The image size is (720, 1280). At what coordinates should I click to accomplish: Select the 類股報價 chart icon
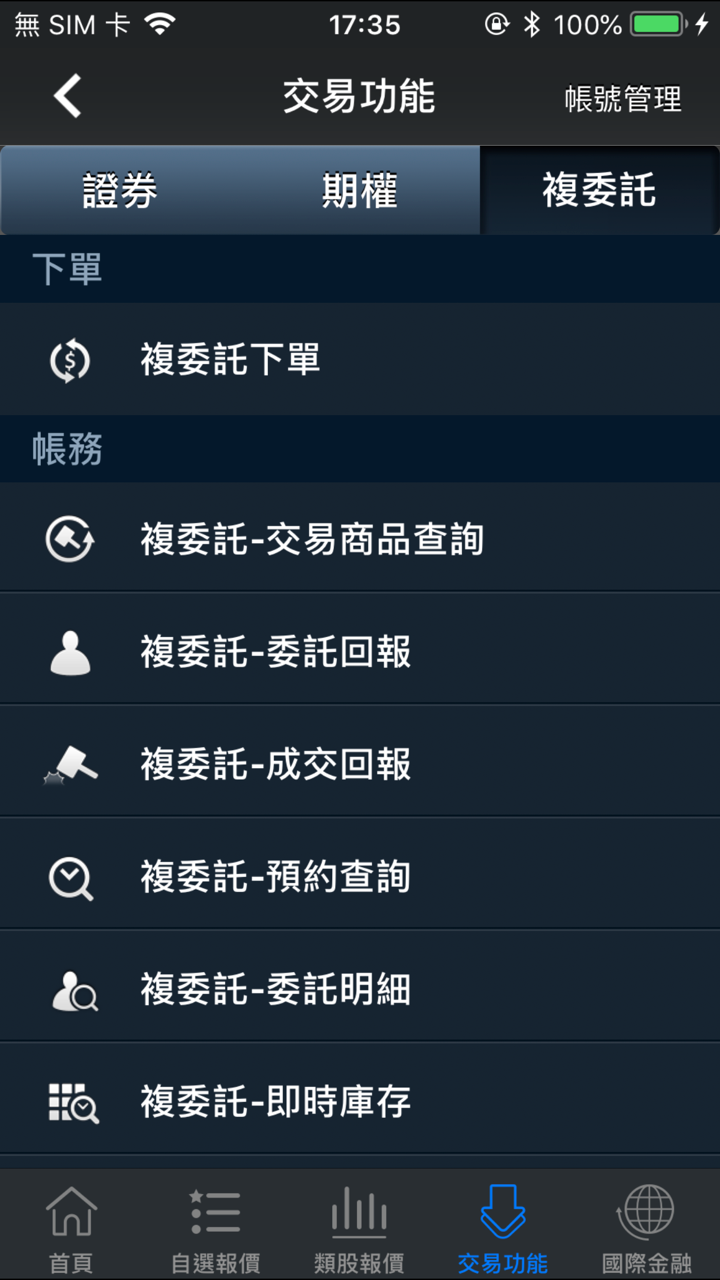tap(360, 1213)
